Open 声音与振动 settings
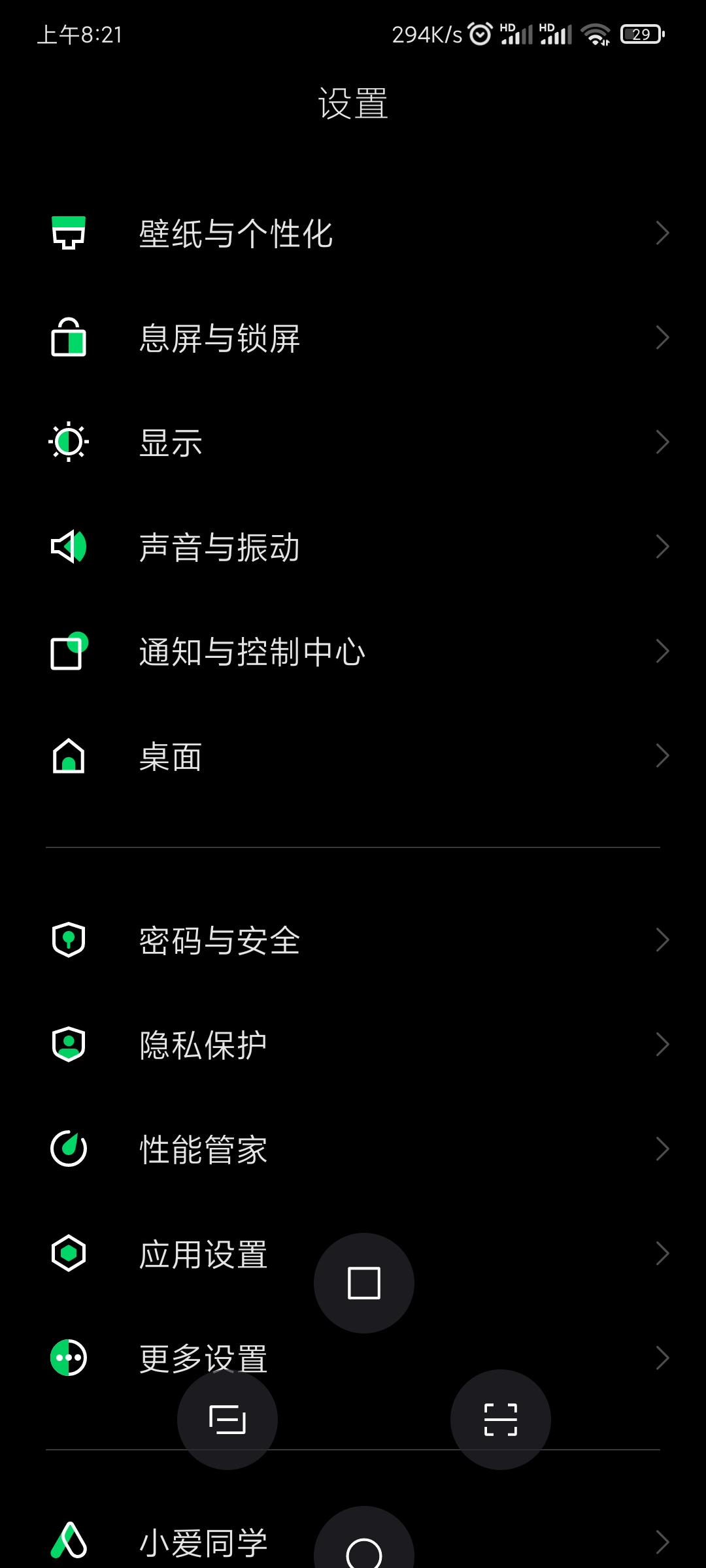The width and height of the screenshot is (706, 1568). 220,547
